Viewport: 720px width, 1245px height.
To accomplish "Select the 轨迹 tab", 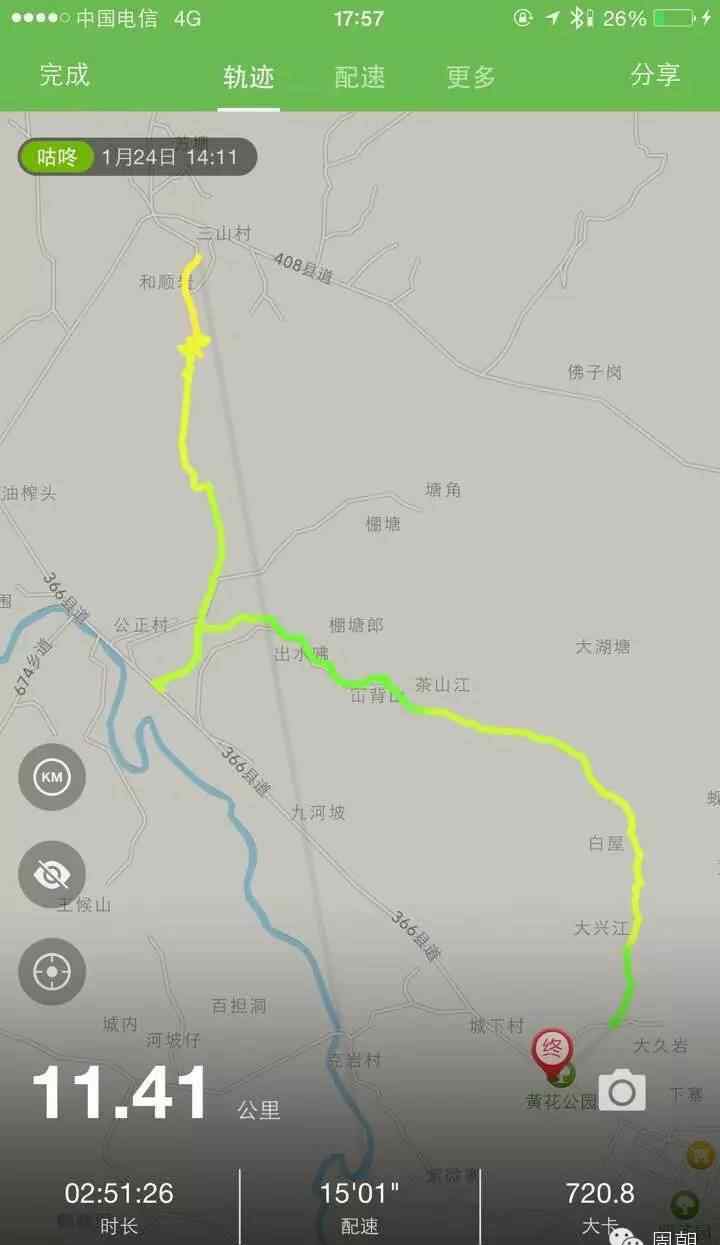I will point(249,76).
